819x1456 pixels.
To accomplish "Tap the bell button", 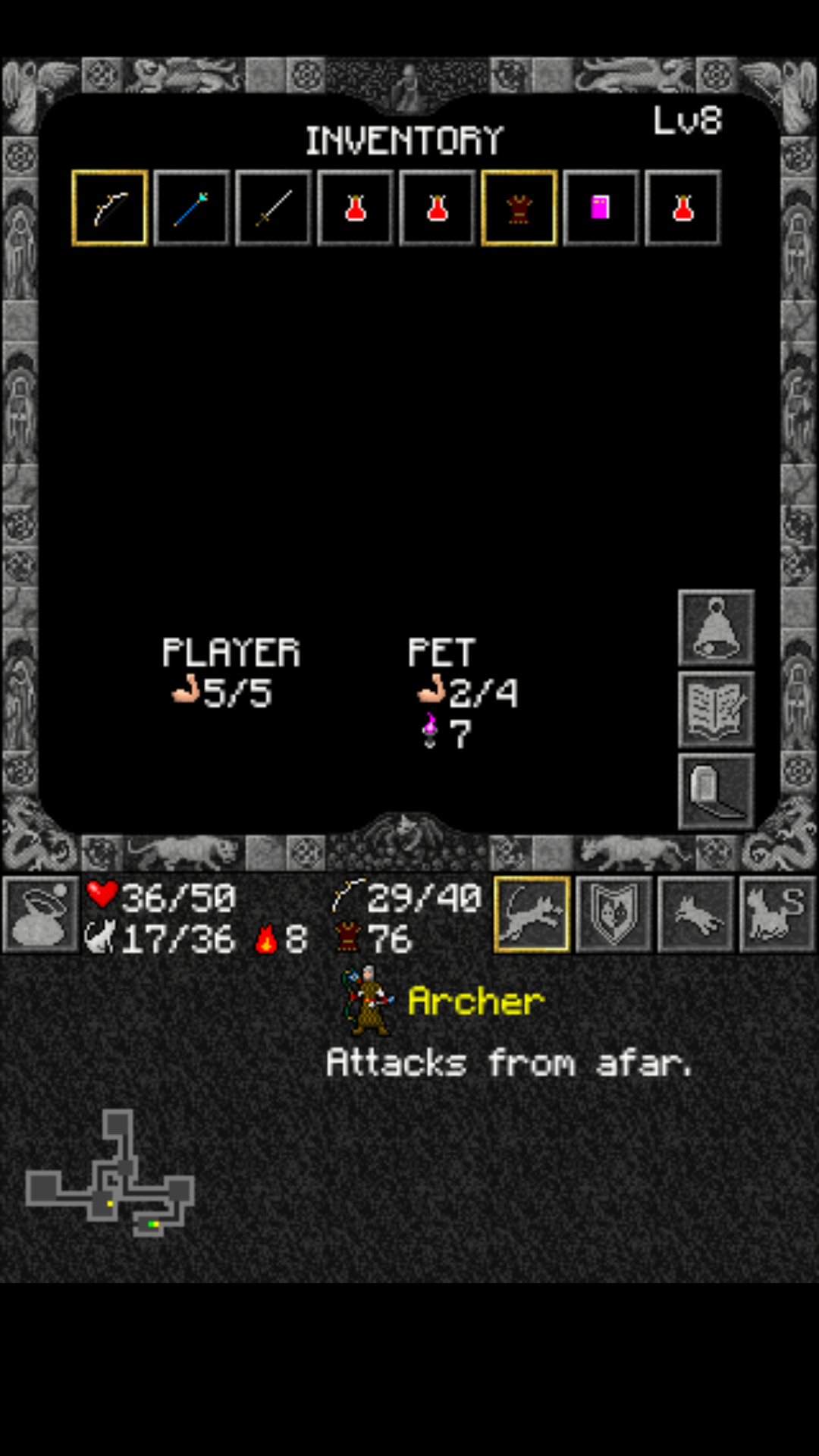I will 716,628.
